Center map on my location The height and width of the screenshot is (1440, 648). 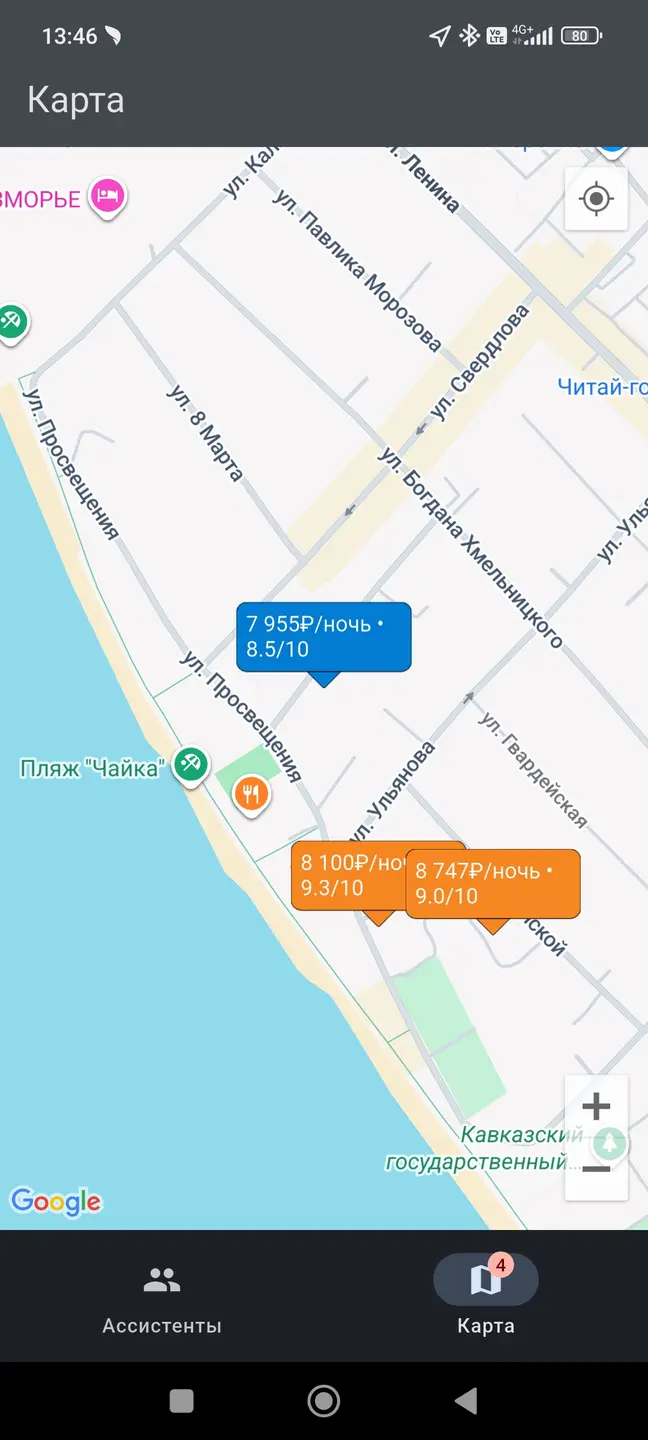[x=596, y=199]
